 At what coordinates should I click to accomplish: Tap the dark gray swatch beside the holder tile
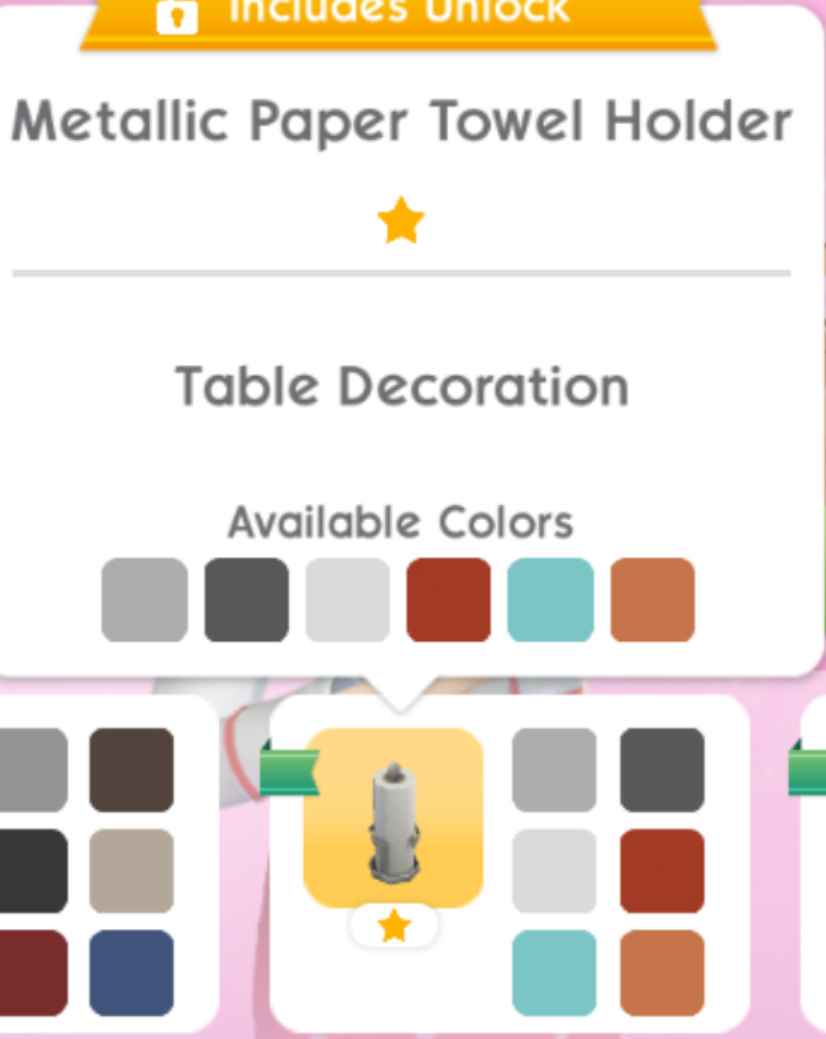(x=662, y=769)
